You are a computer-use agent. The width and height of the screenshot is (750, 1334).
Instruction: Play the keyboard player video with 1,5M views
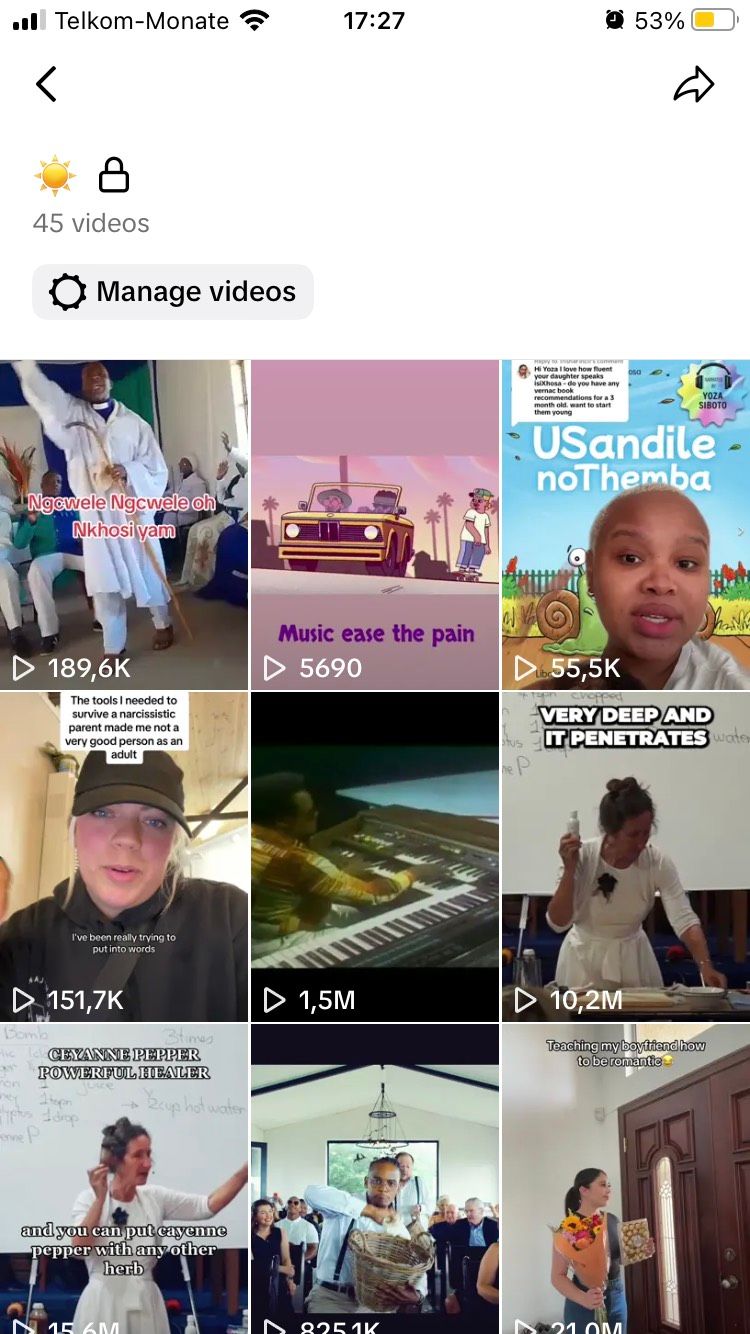[375, 857]
